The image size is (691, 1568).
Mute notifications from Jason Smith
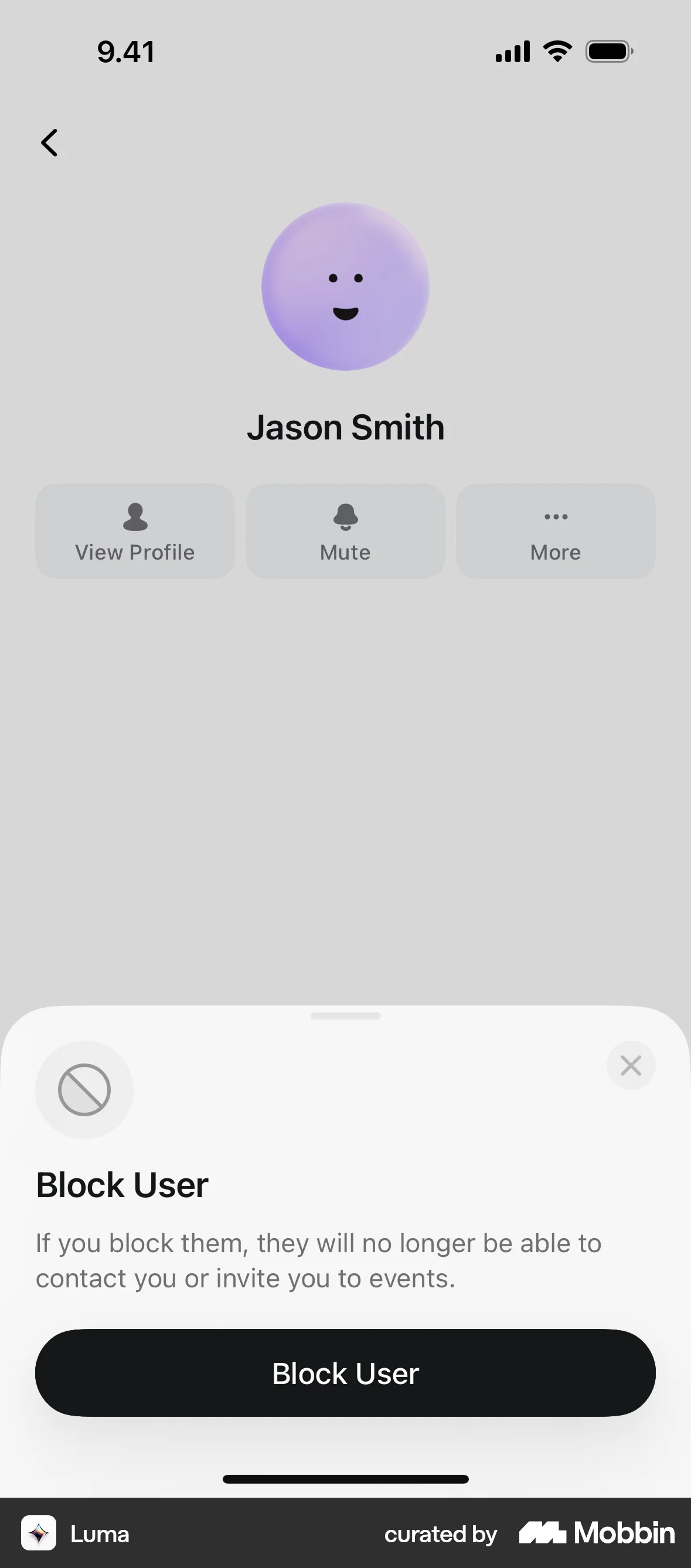click(345, 530)
